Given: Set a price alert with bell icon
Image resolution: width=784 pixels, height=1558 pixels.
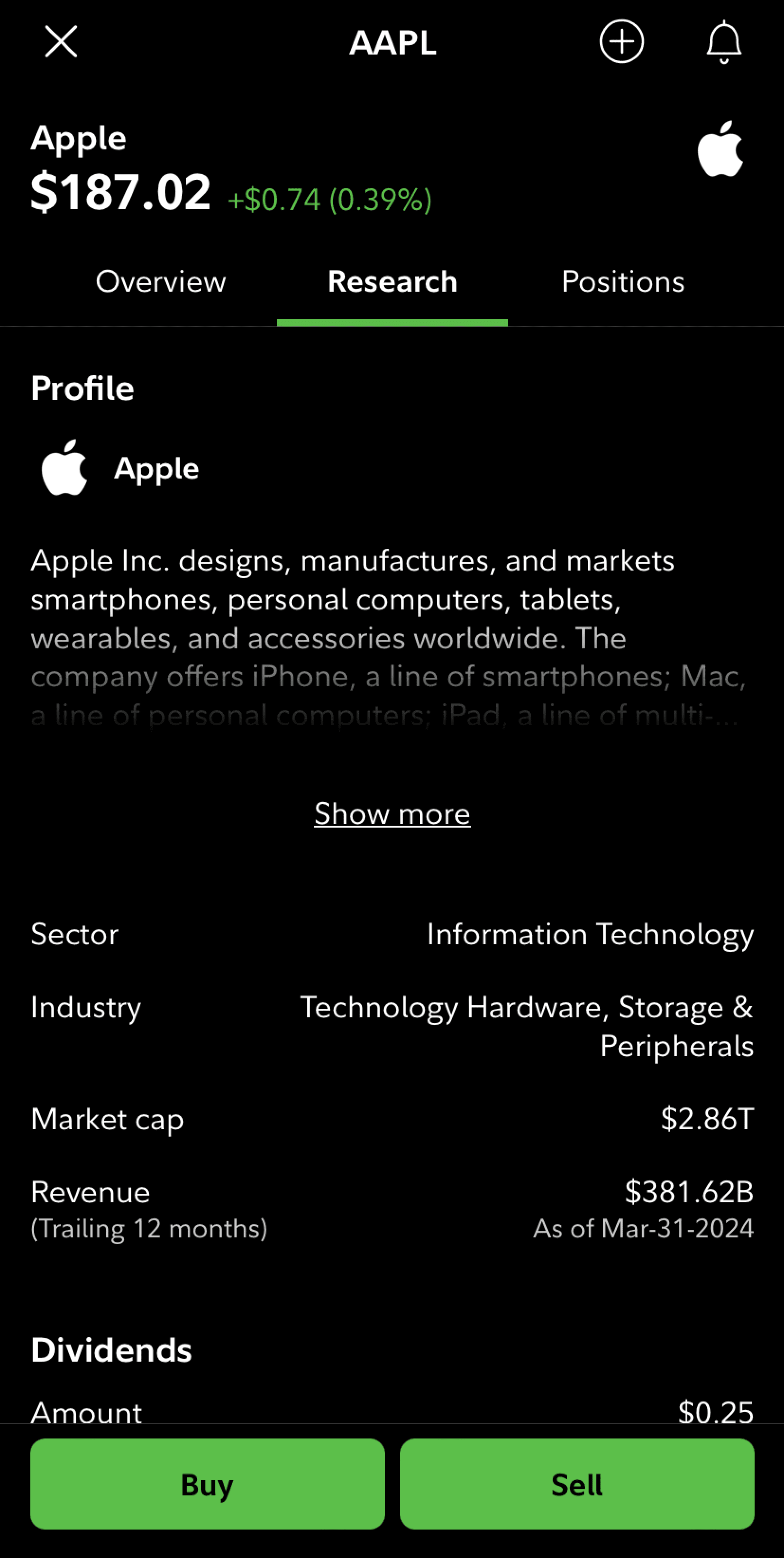Looking at the screenshot, I should (x=723, y=42).
